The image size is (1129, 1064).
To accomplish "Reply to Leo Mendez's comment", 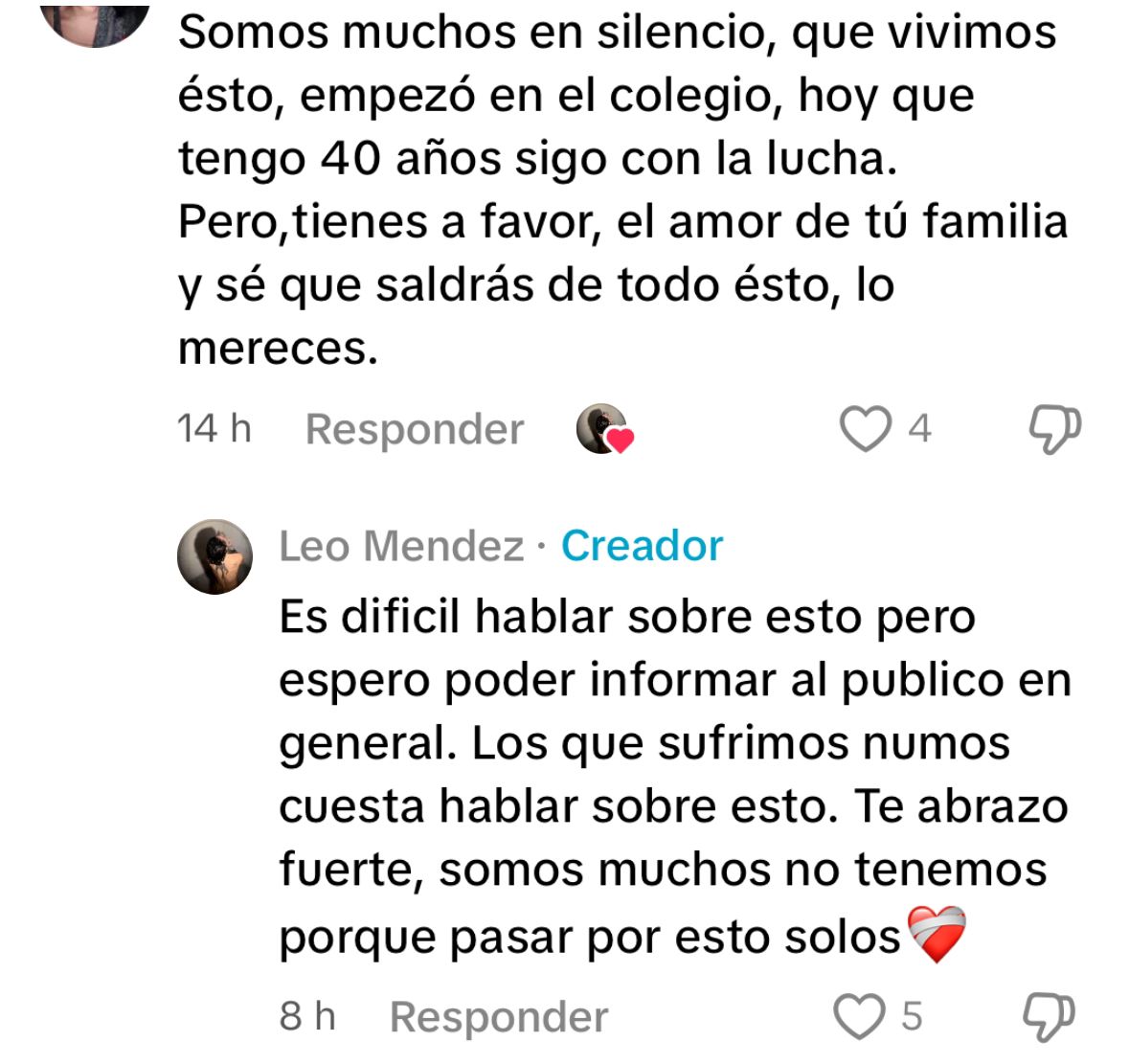I will click(498, 1017).
